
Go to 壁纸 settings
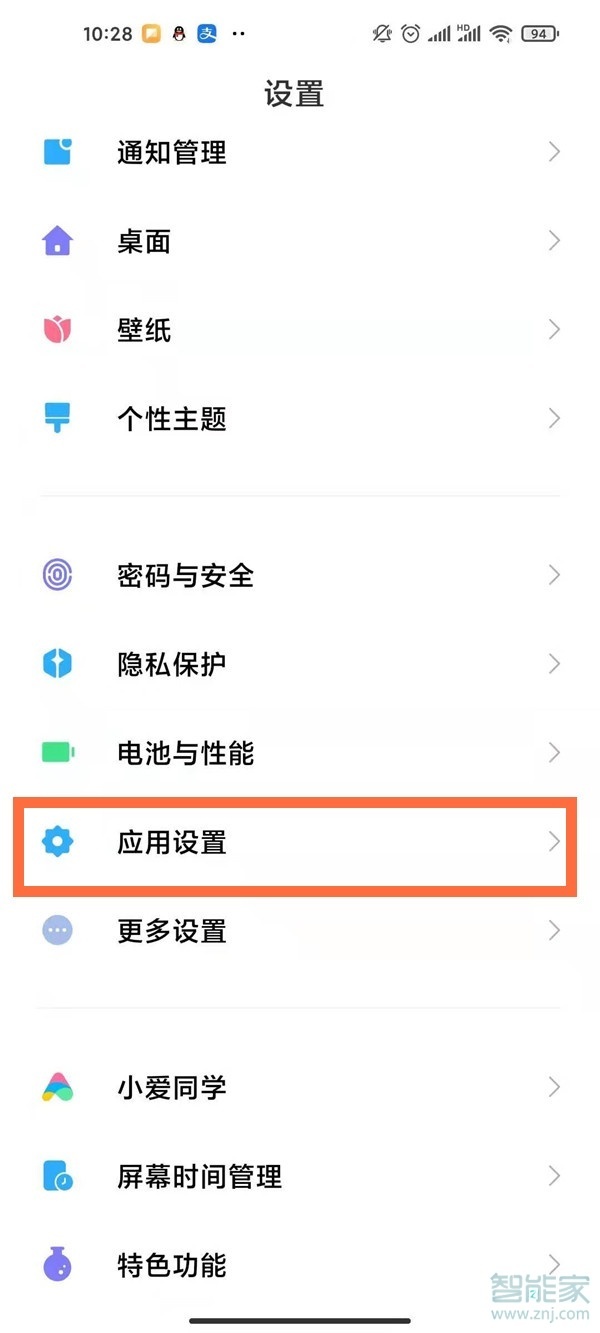(300, 330)
